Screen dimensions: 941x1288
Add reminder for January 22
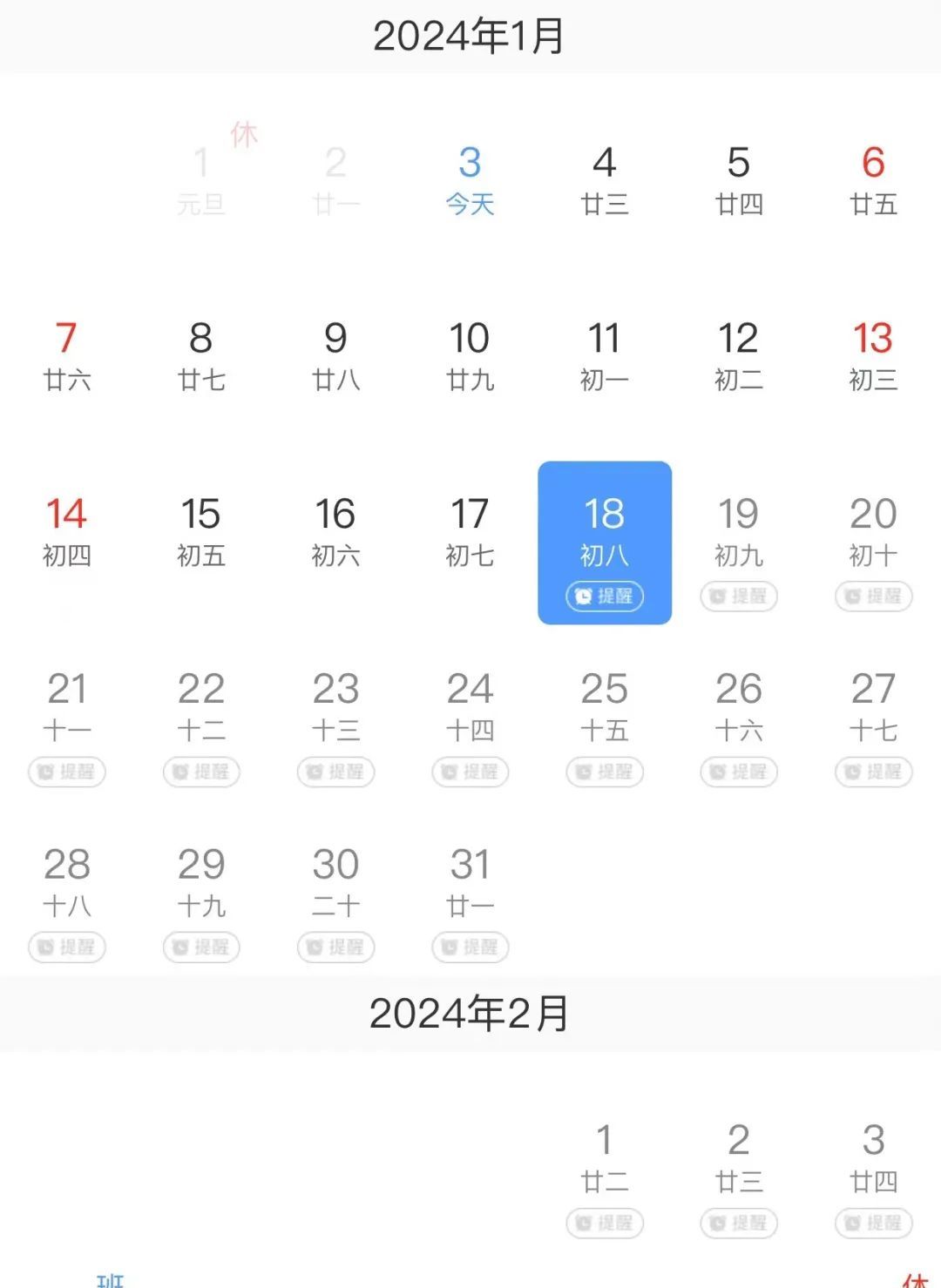(201, 772)
